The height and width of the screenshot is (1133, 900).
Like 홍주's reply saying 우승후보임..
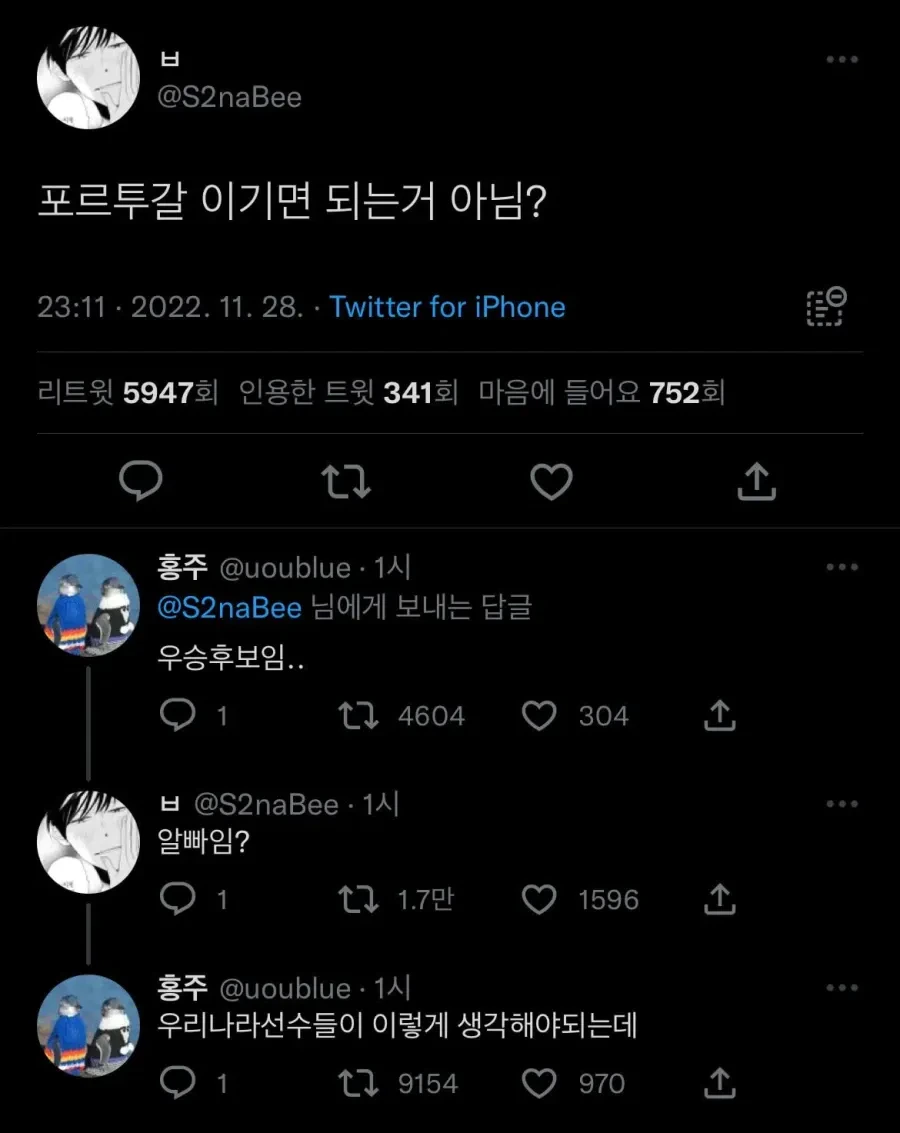pyautogui.click(x=540, y=716)
